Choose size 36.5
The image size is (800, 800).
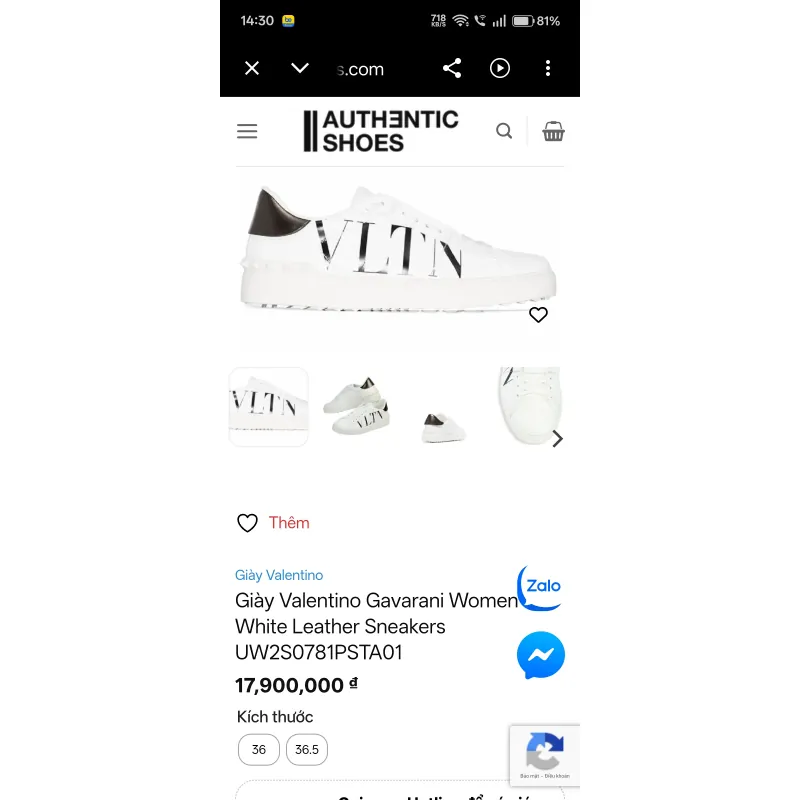pos(307,749)
